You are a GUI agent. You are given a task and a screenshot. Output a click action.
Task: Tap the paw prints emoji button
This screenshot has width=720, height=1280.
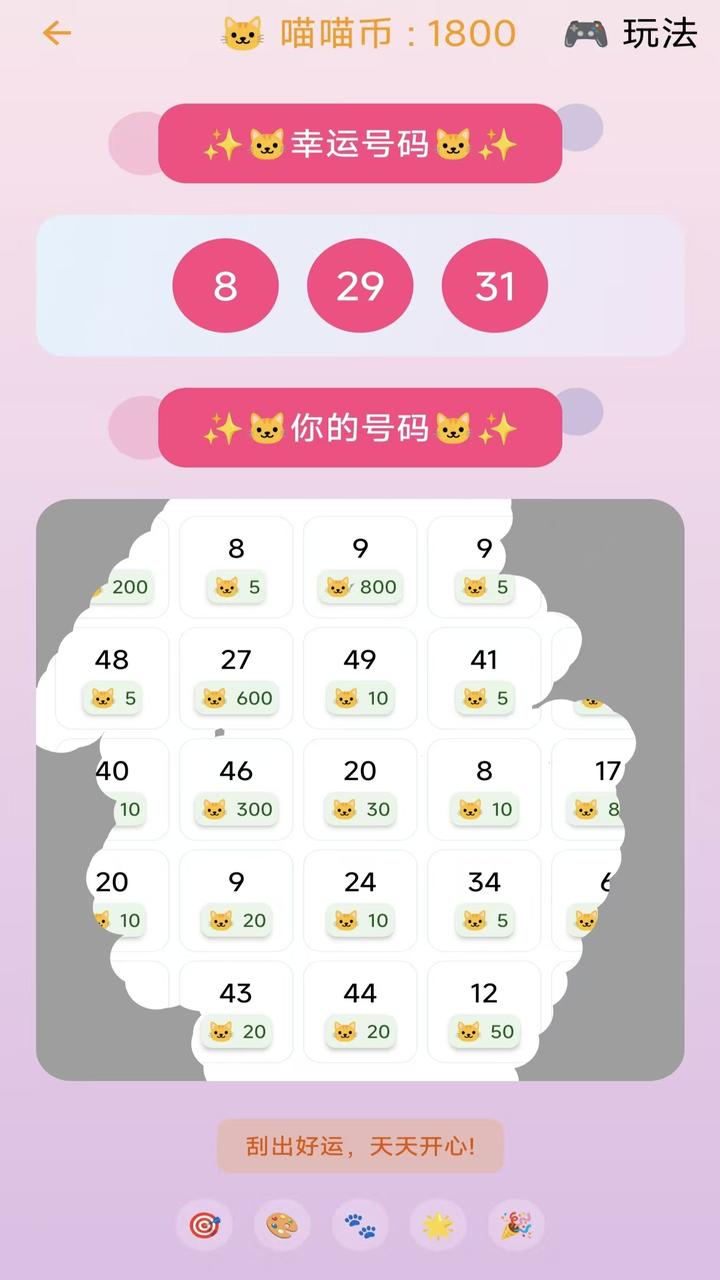click(360, 1224)
